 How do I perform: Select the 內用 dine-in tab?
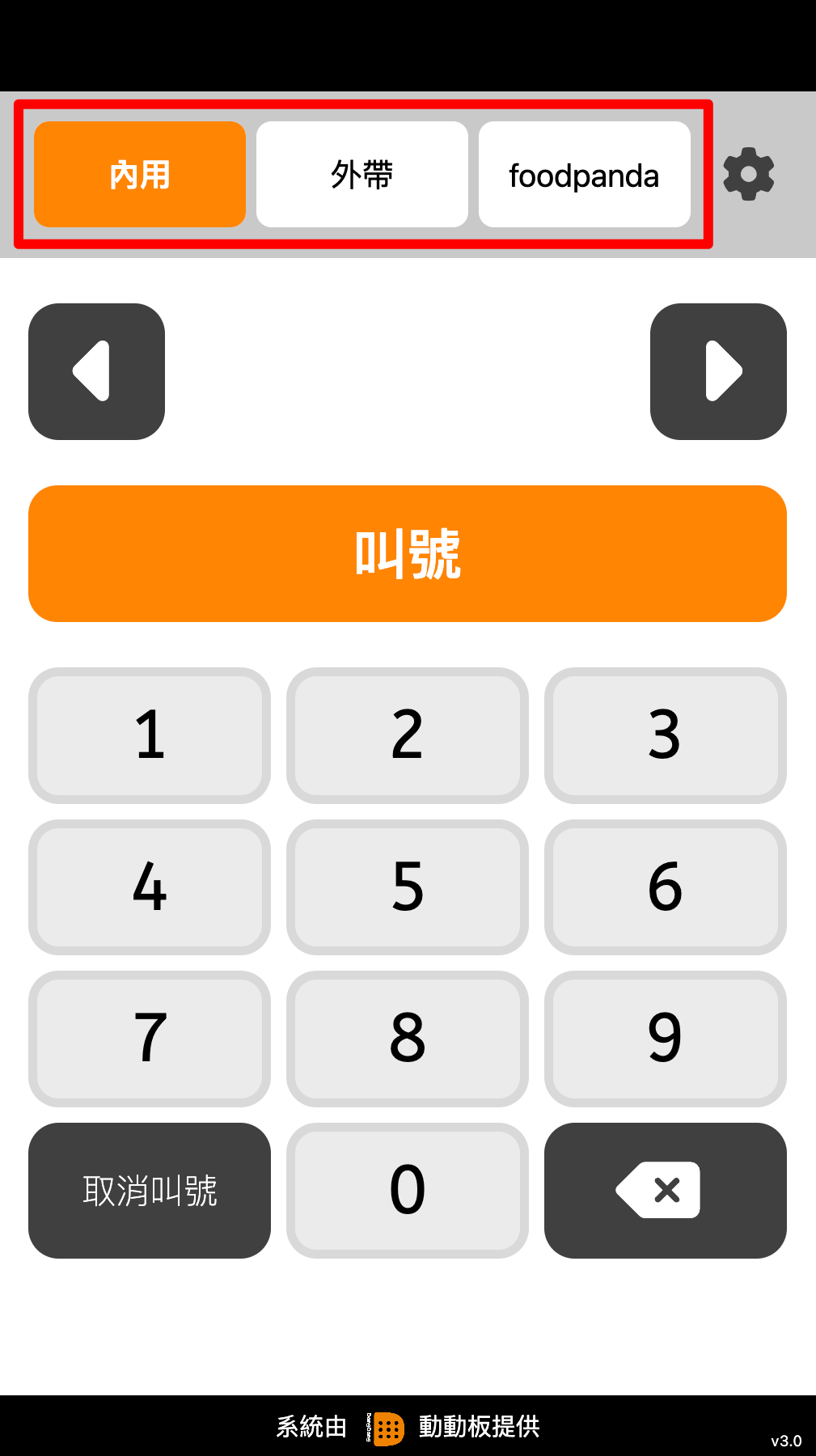pyautogui.click(x=140, y=175)
